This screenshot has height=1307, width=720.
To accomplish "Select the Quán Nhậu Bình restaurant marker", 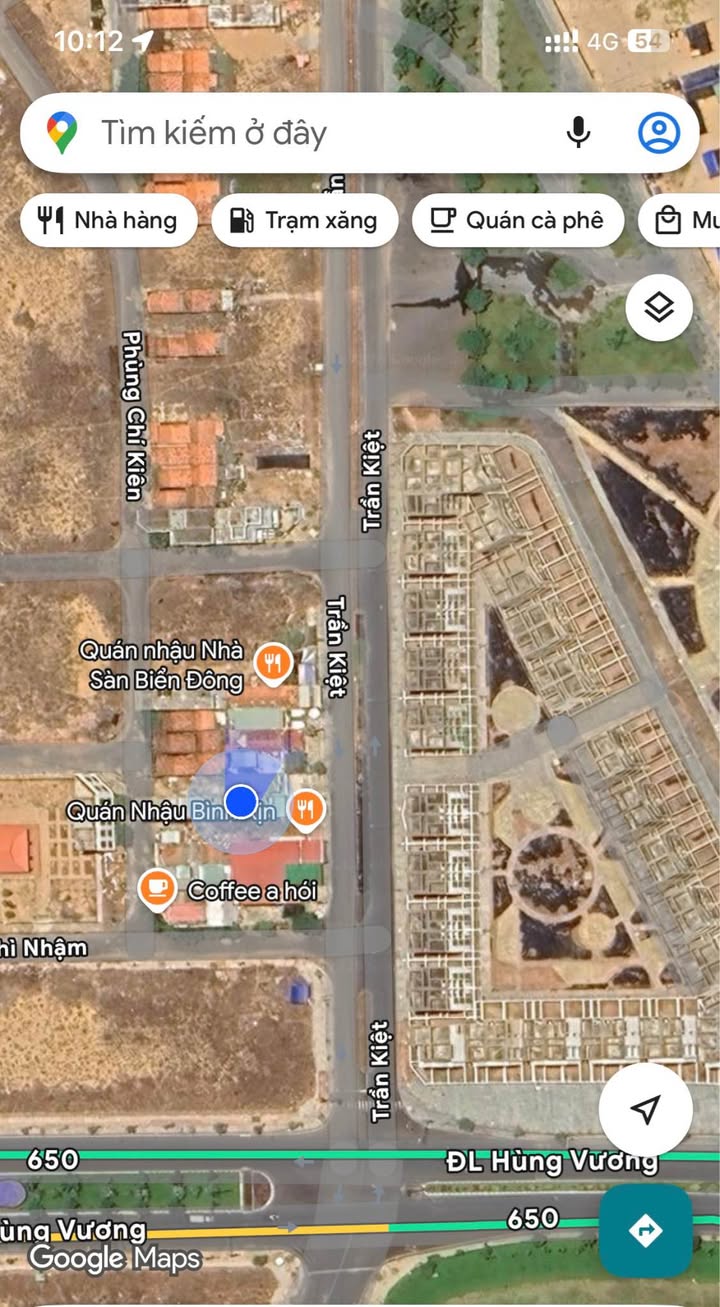I will (306, 809).
